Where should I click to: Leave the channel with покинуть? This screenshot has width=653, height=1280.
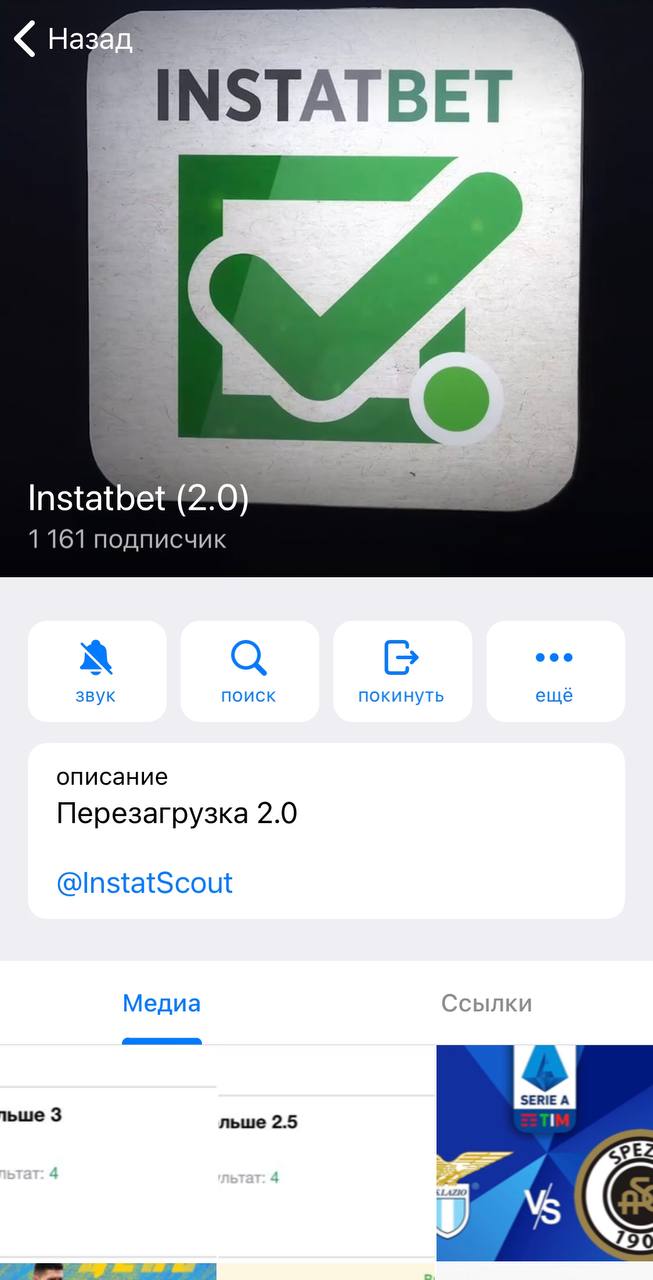[x=402, y=671]
